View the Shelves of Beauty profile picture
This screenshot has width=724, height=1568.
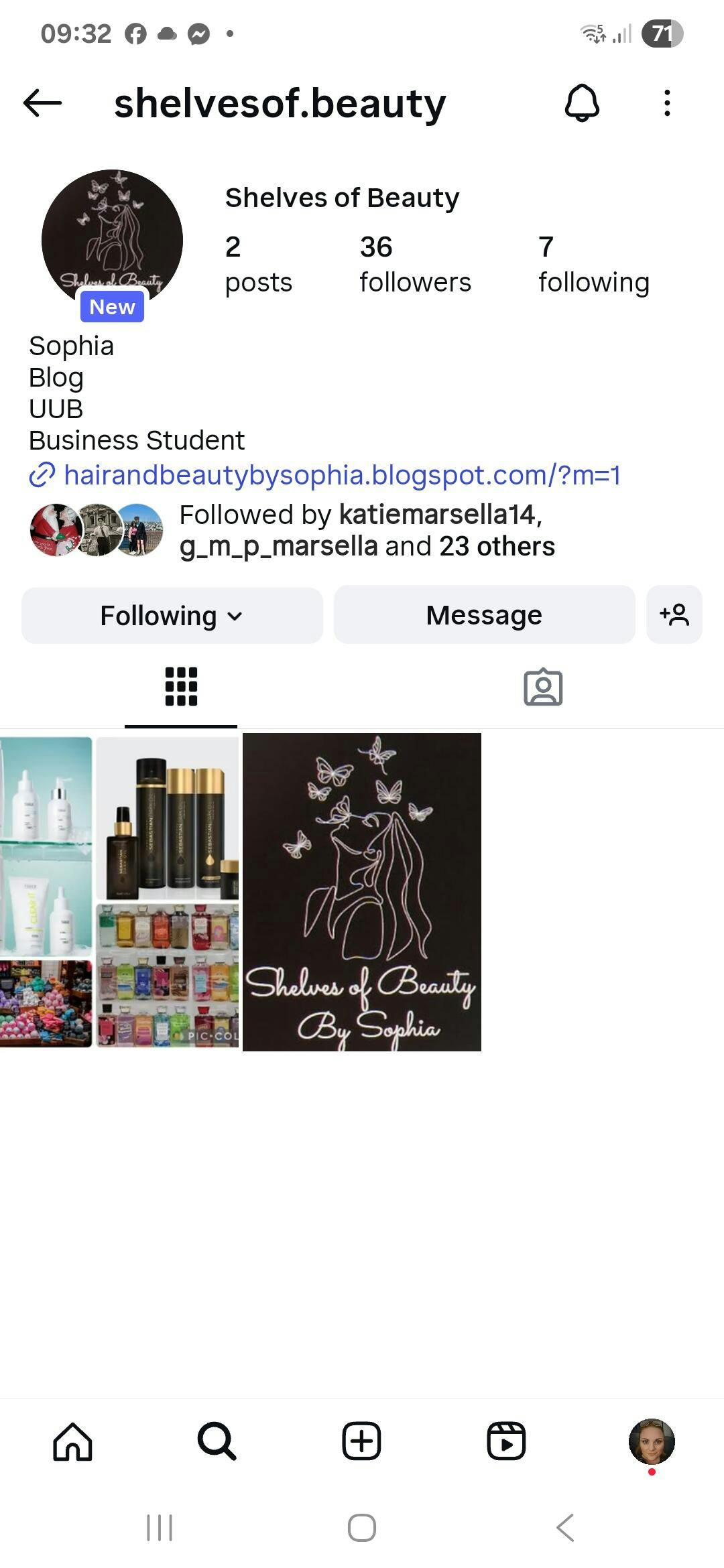coord(112,239)
